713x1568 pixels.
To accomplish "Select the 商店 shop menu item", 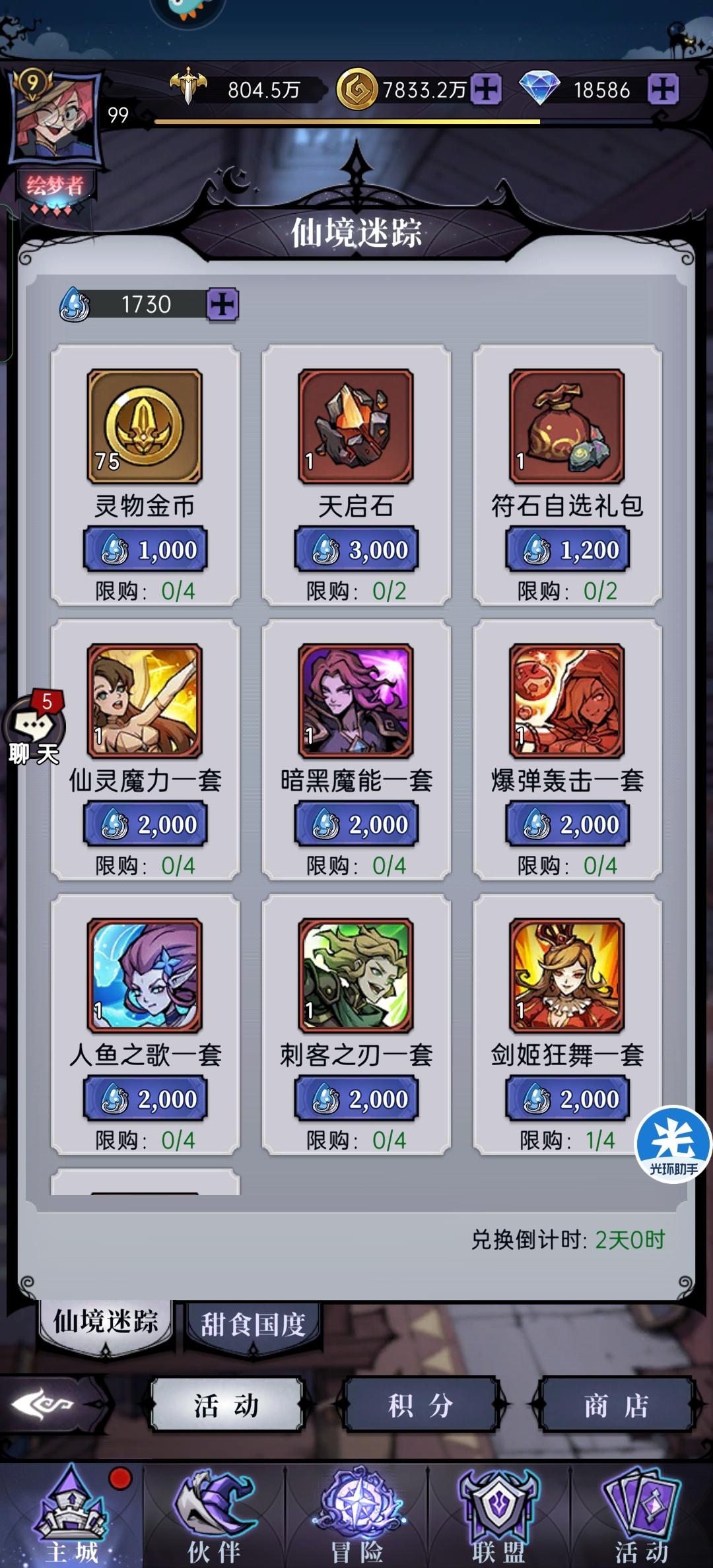I will click(615, 1406).
